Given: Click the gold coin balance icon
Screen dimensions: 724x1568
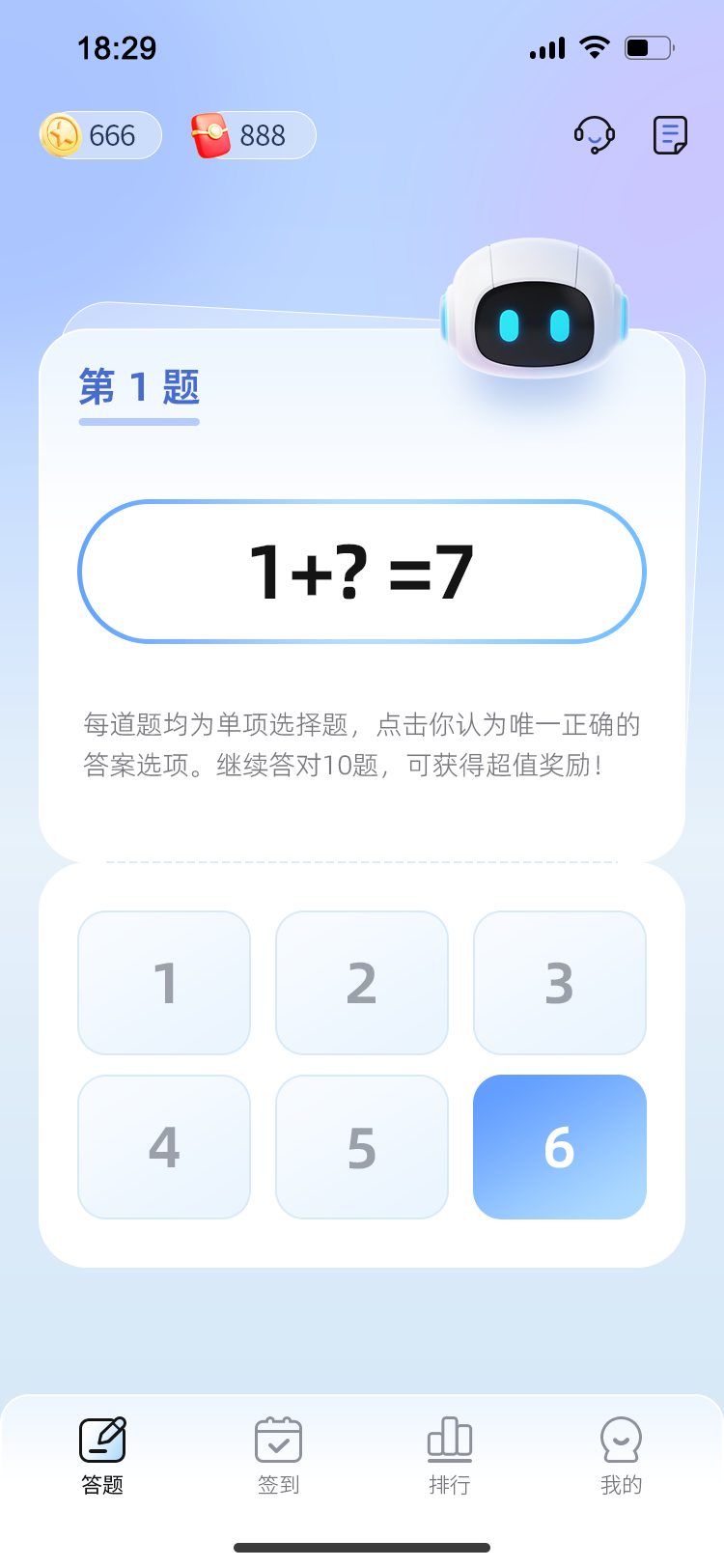Looking at the screenshot, I should (61, 135).
